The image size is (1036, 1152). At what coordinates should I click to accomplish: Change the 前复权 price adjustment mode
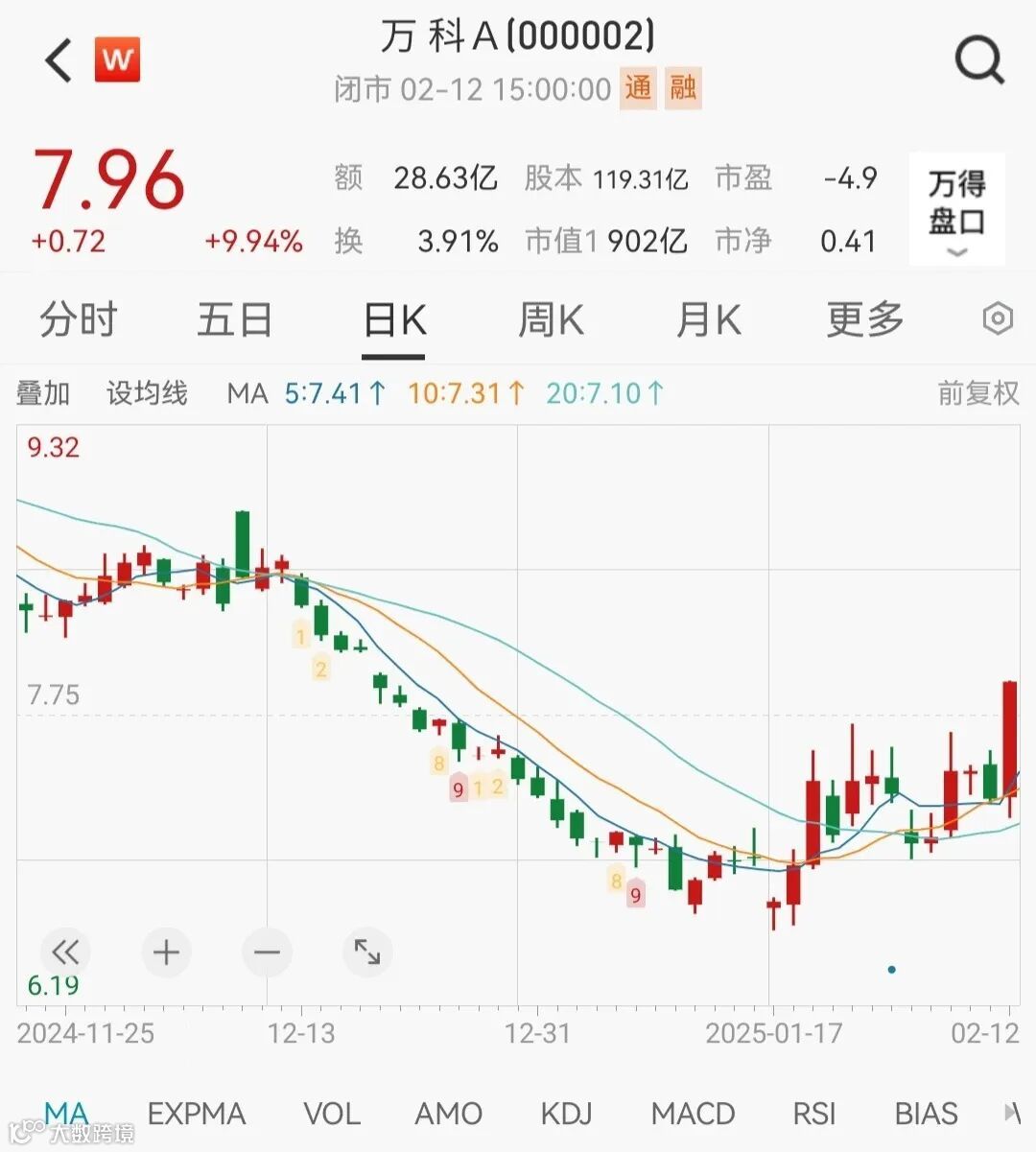(x=977, y=393)
